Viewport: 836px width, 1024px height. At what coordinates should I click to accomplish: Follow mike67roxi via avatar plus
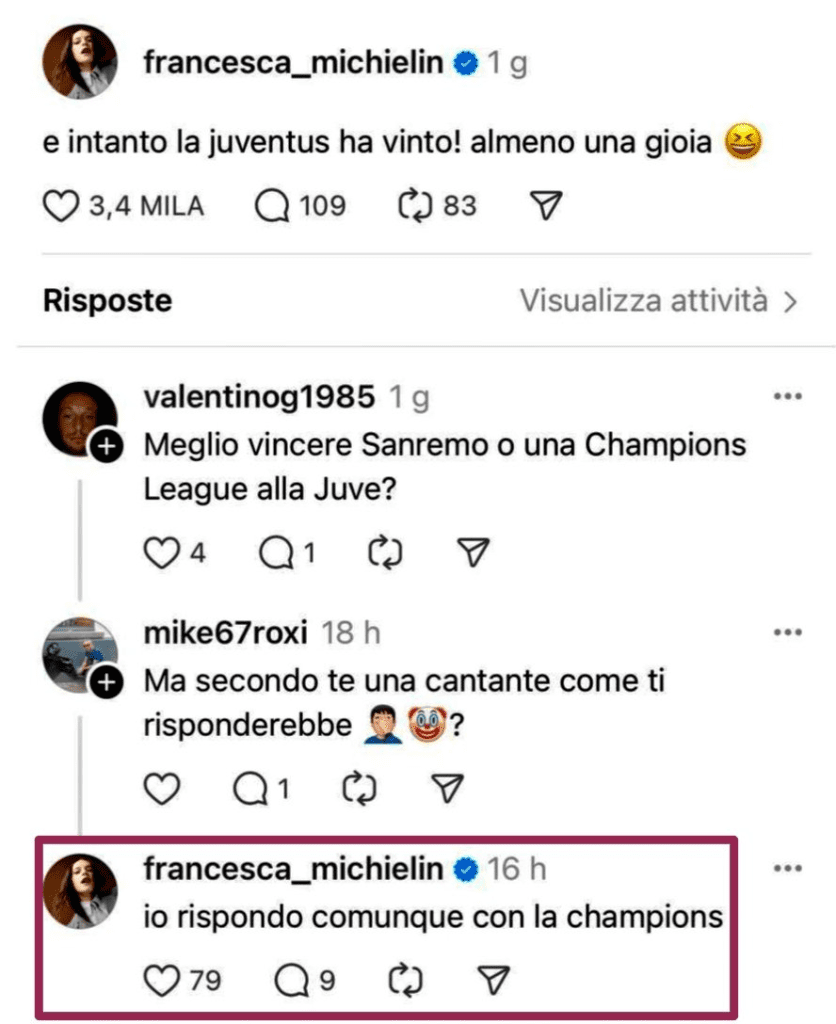coord(107,684)
